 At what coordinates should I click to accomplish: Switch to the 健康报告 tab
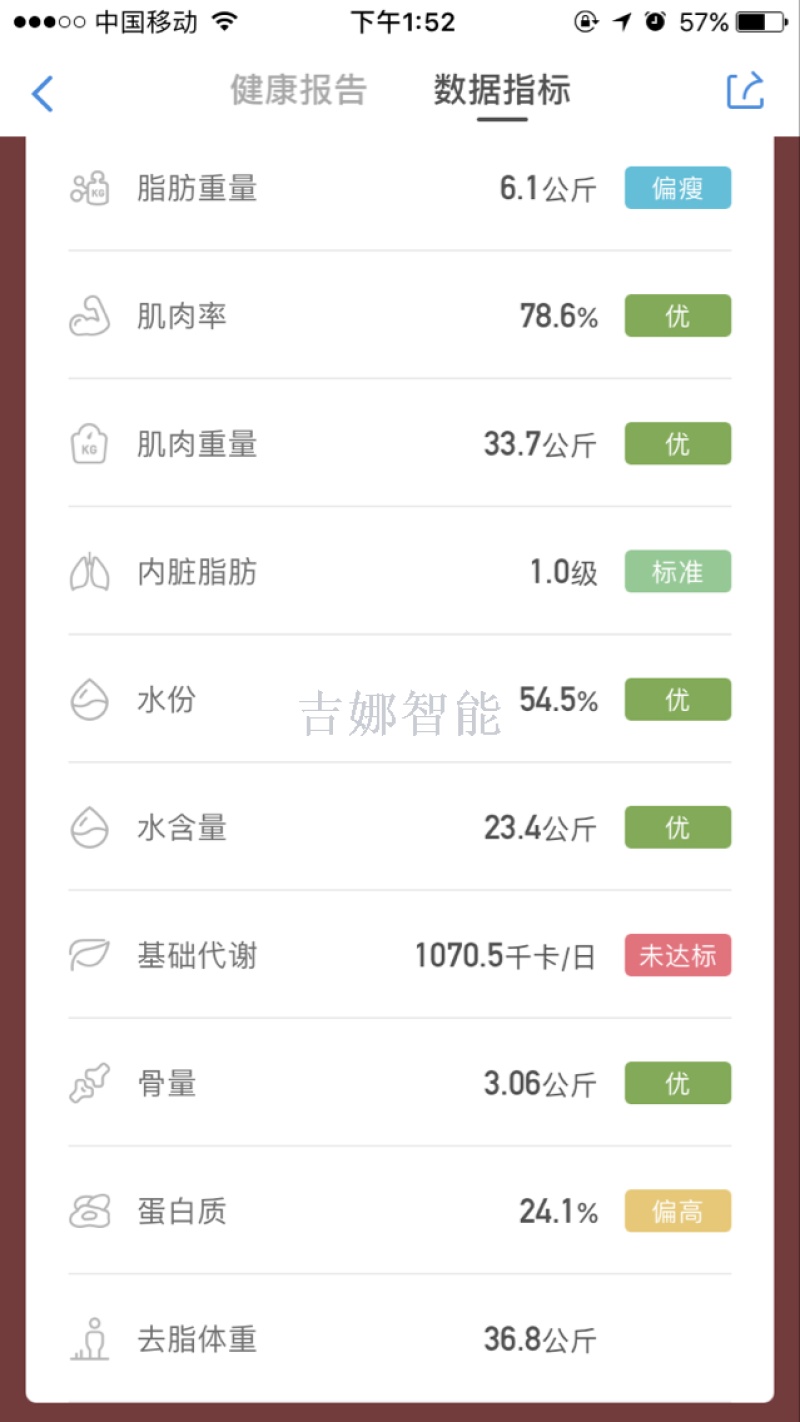tap(298, 90)
